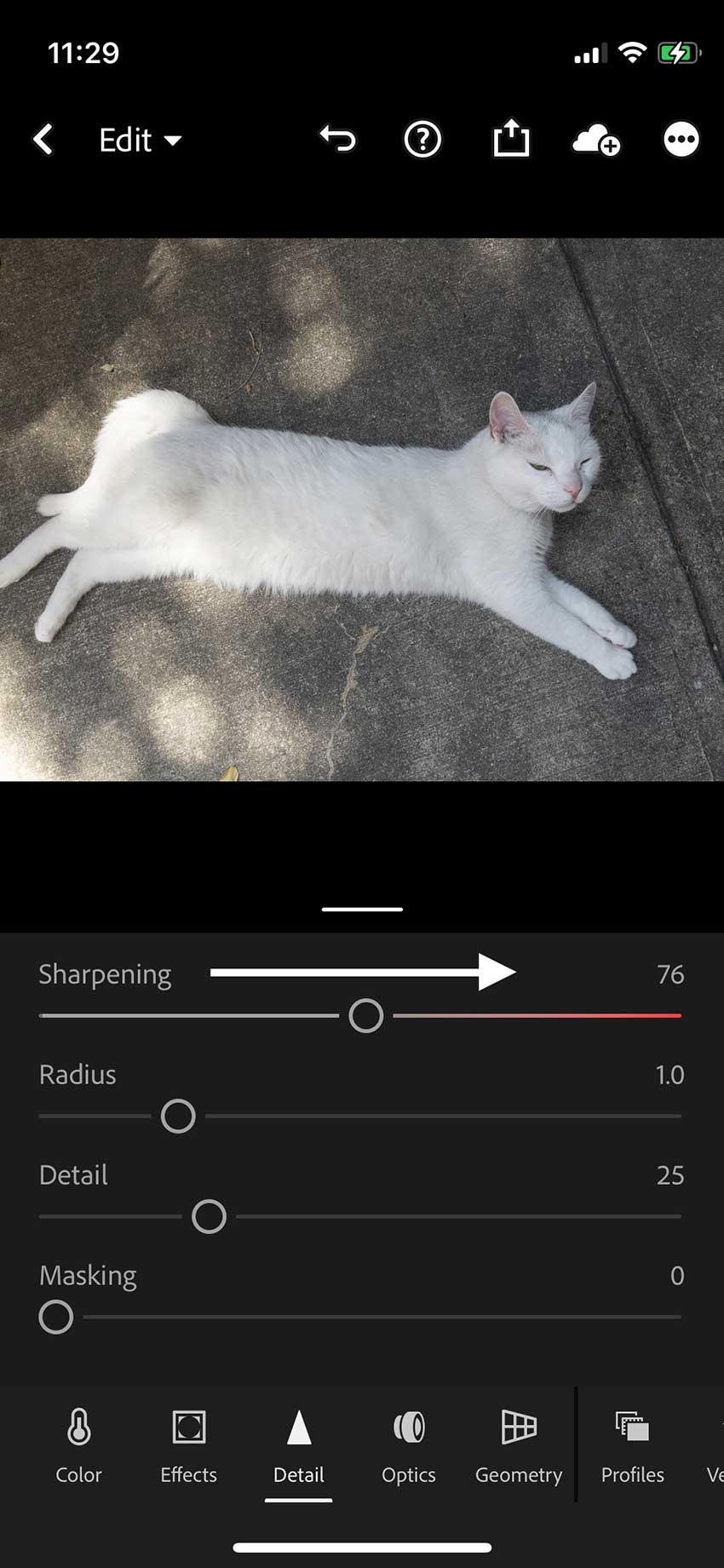This screenshot has height=1568, width=724.
Task: Tap the Radius slider handle
Action: coord(178,1116)
